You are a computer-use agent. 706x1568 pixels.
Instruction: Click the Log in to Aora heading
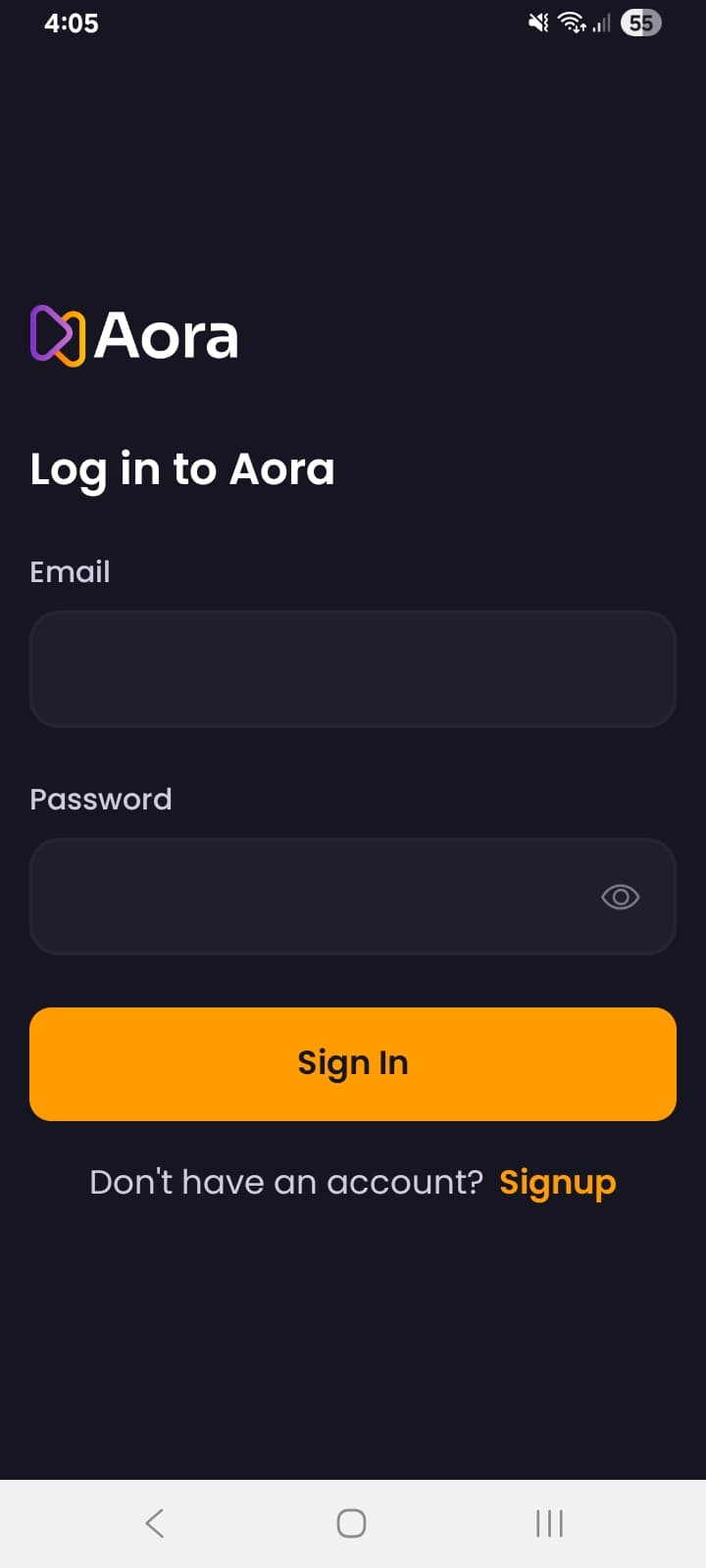[x=182, y=469]
